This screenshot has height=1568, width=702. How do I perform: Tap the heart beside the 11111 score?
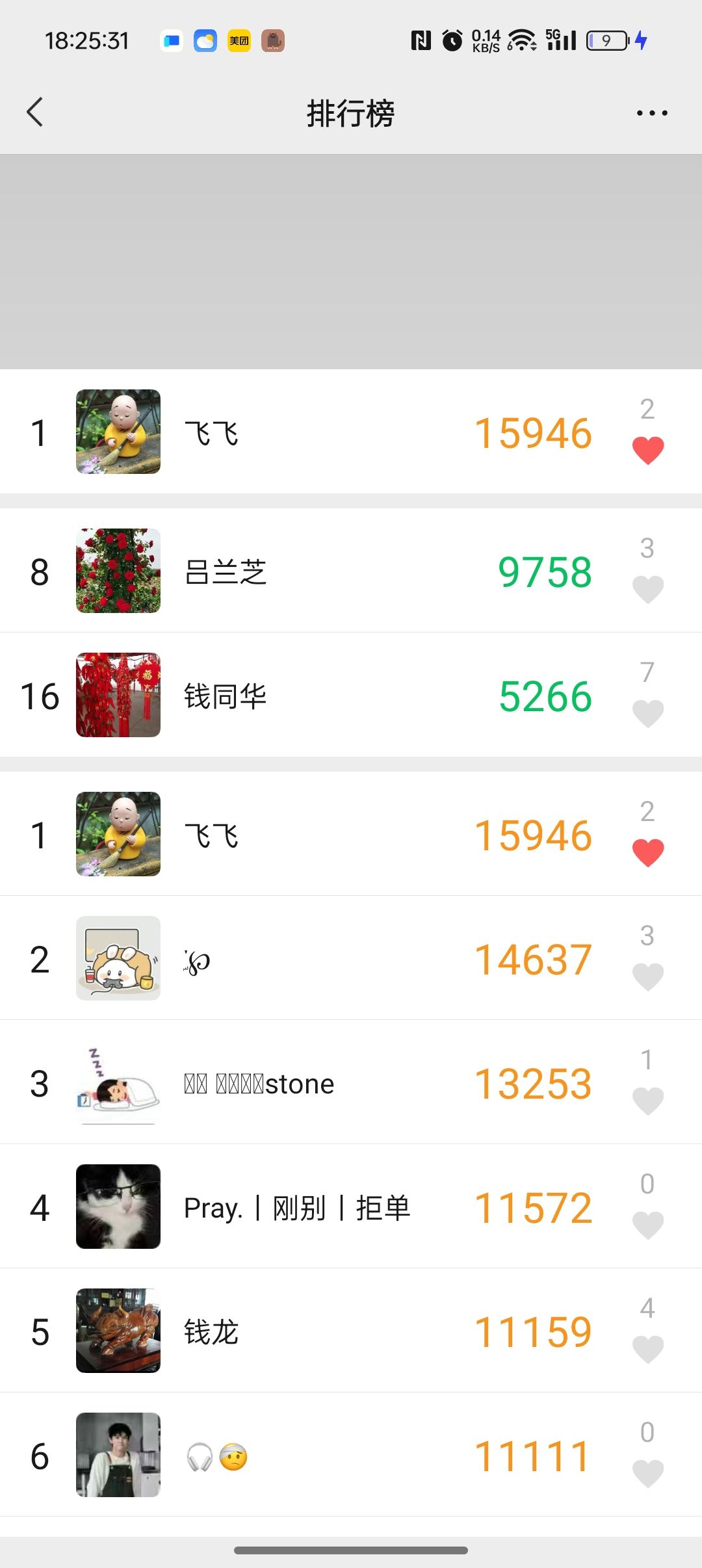[x=647, y=1473]
